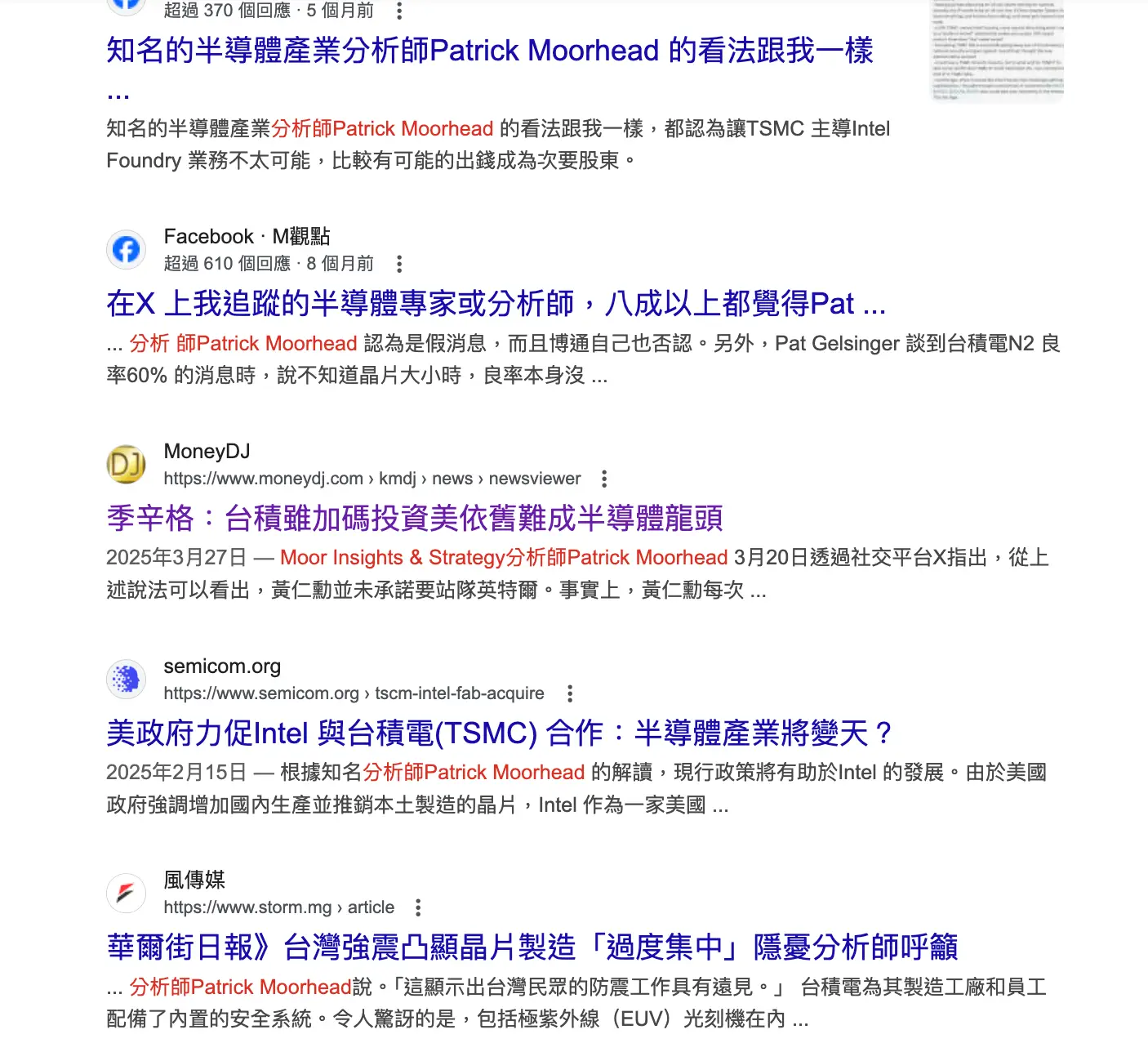Open more options for the semicom.org result
The image size is (1148, 1052).
click(x=570, y=693)
